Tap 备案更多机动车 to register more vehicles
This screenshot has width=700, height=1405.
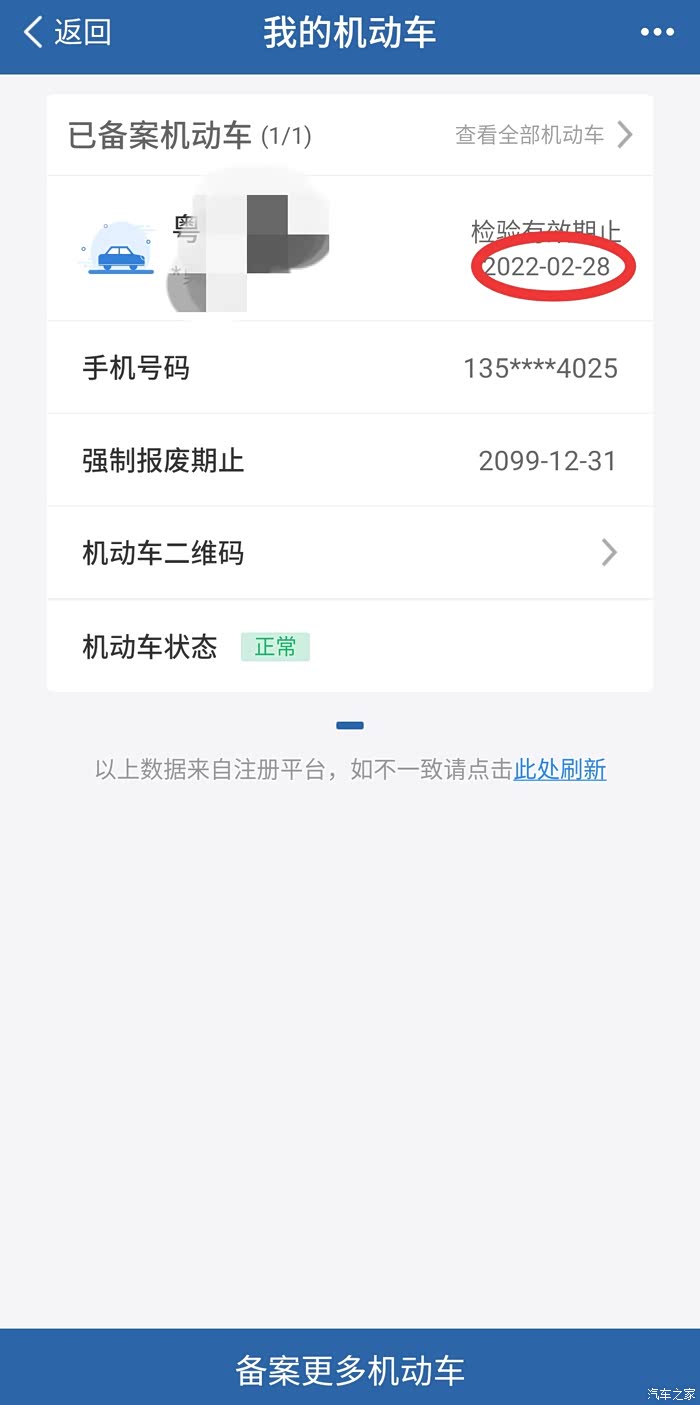350,1367
